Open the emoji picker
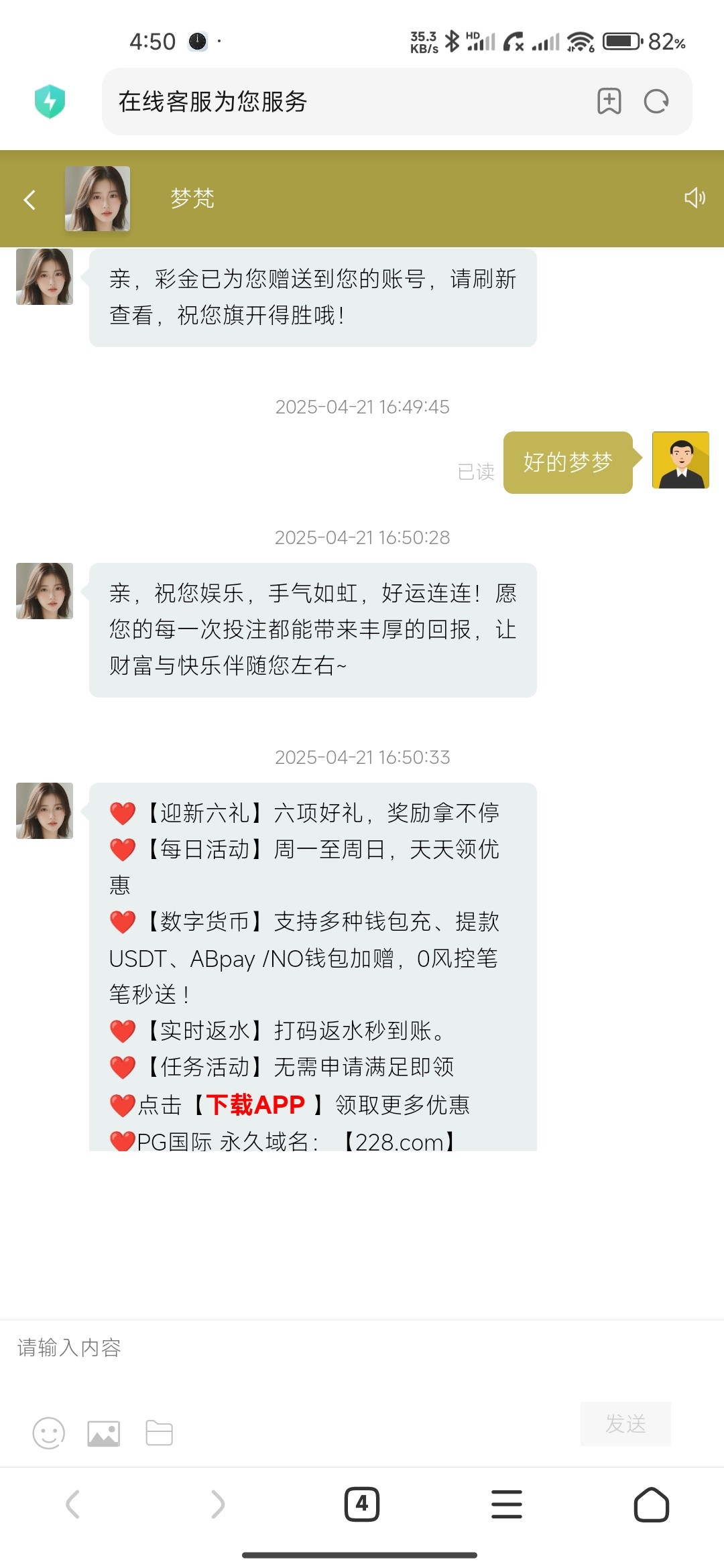The width and height of the screenshot is (724, 1568). (x=49, y=1433)
